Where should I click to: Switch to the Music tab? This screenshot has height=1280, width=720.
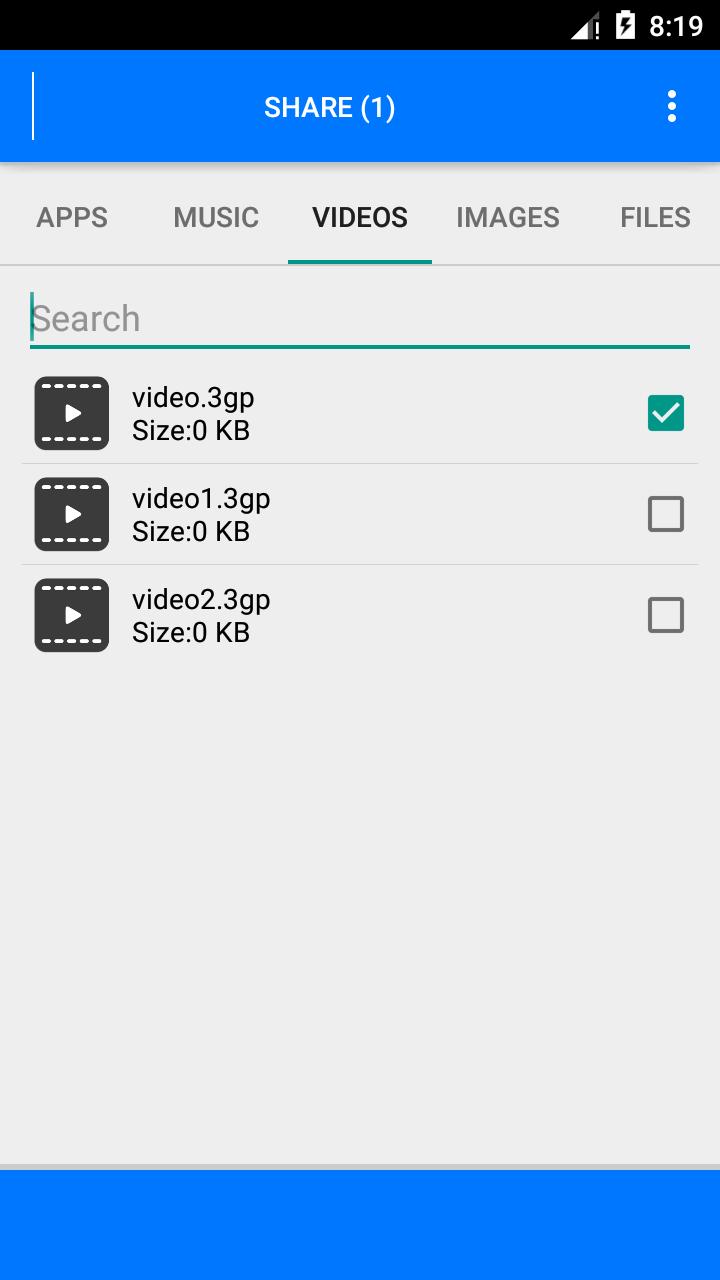point(216,217)
